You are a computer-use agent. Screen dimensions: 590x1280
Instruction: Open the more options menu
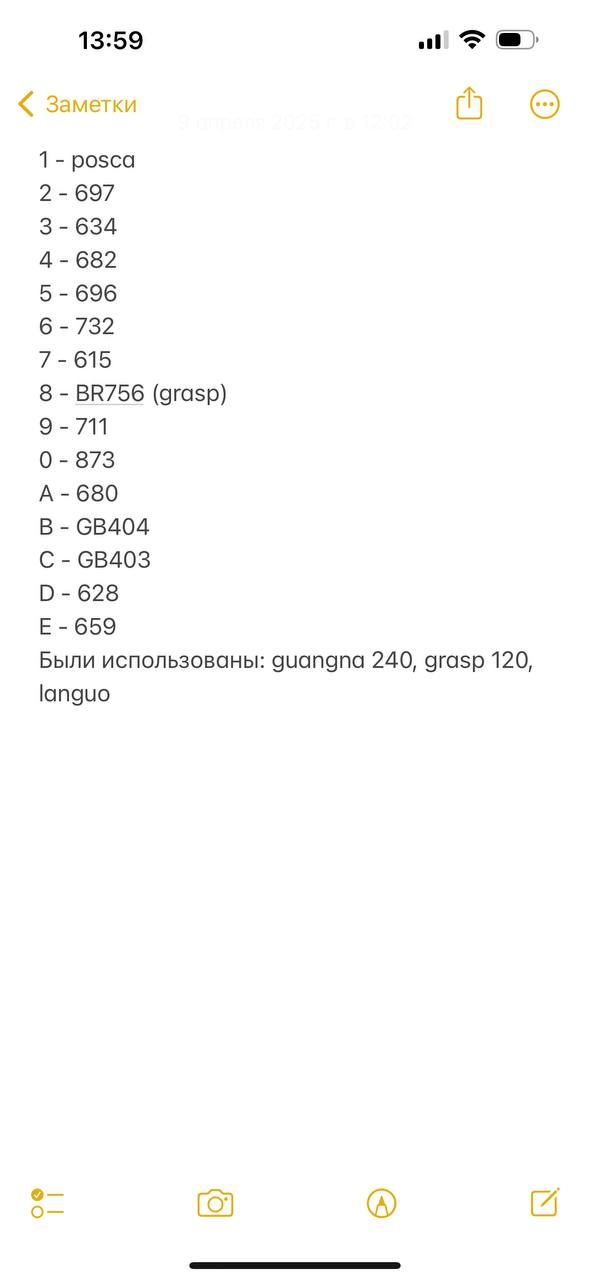click(544, 104)
